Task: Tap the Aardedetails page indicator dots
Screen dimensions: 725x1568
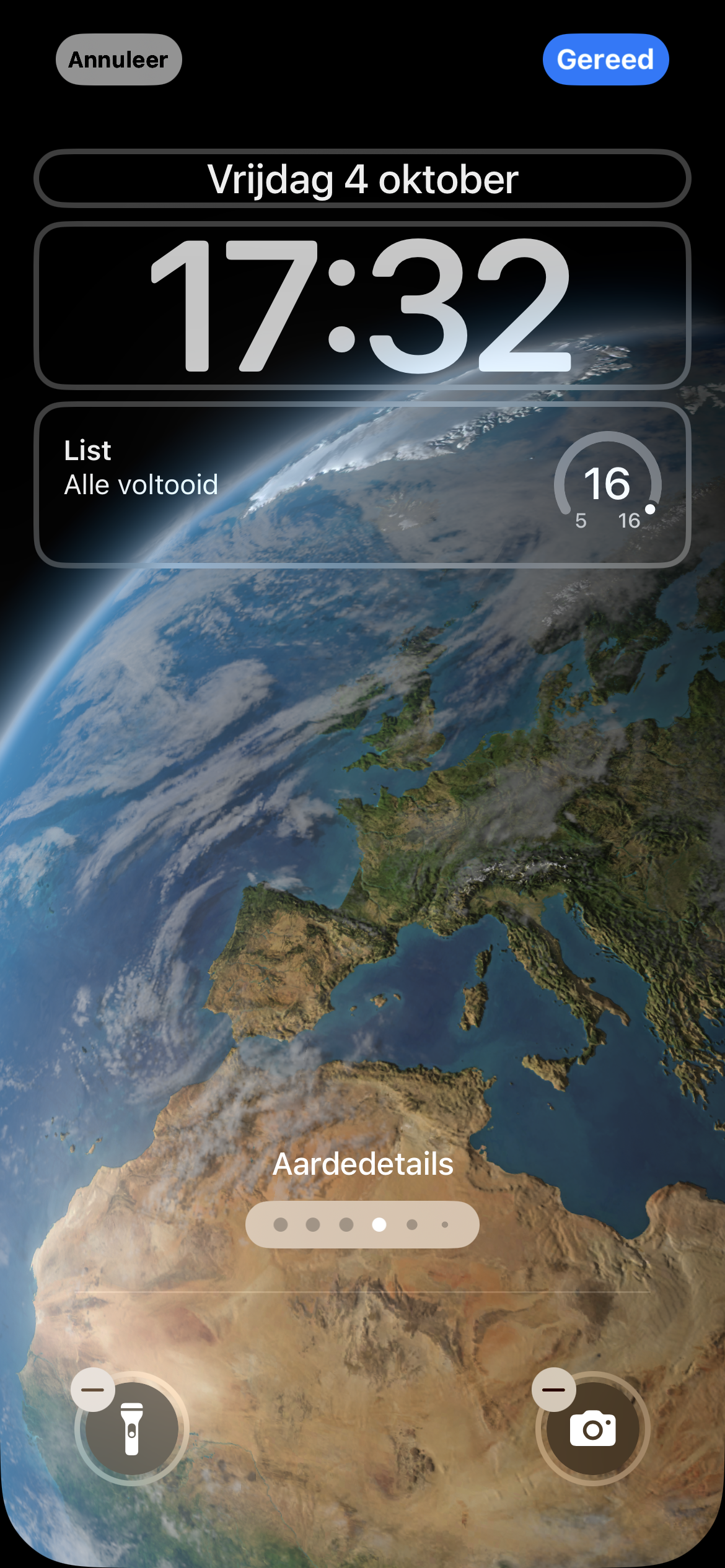Action: pyautogui.click(x=362, y=1224)
